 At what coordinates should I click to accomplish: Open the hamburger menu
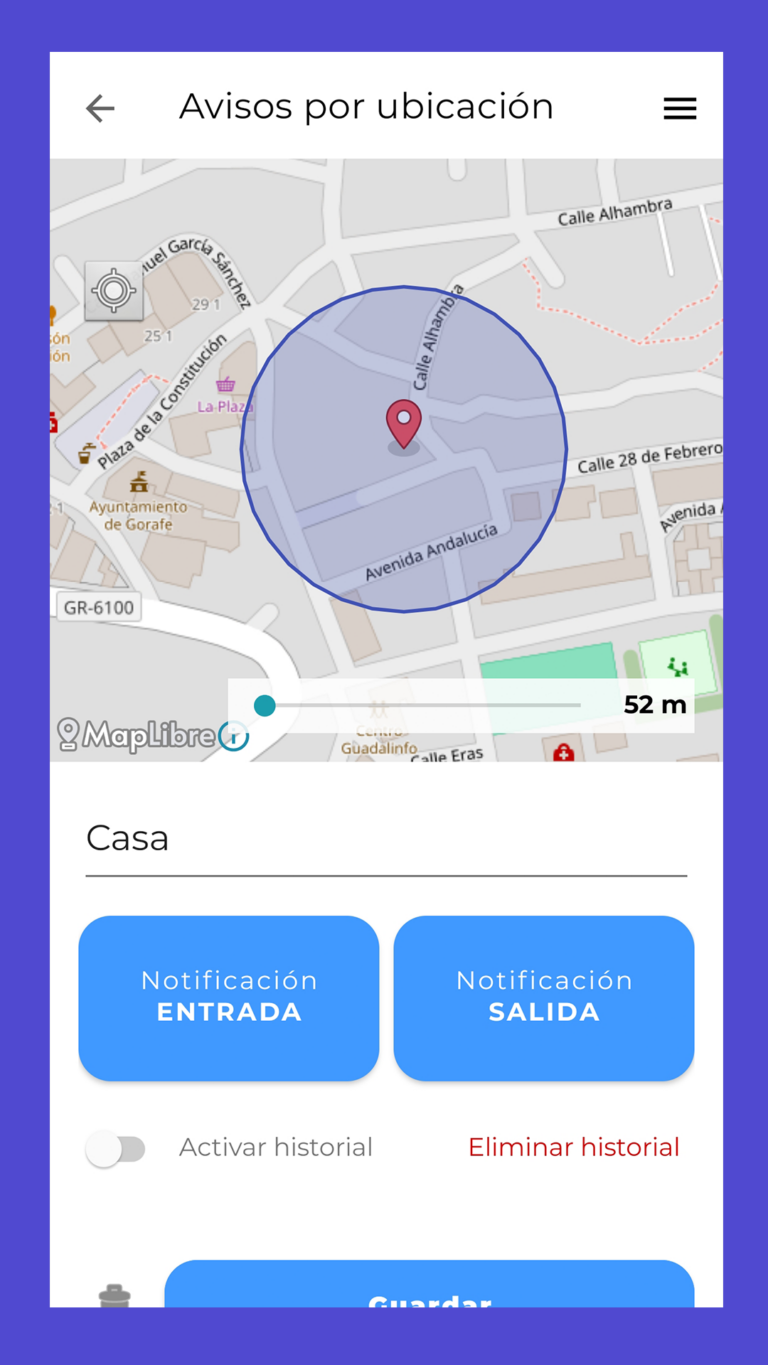679,108
